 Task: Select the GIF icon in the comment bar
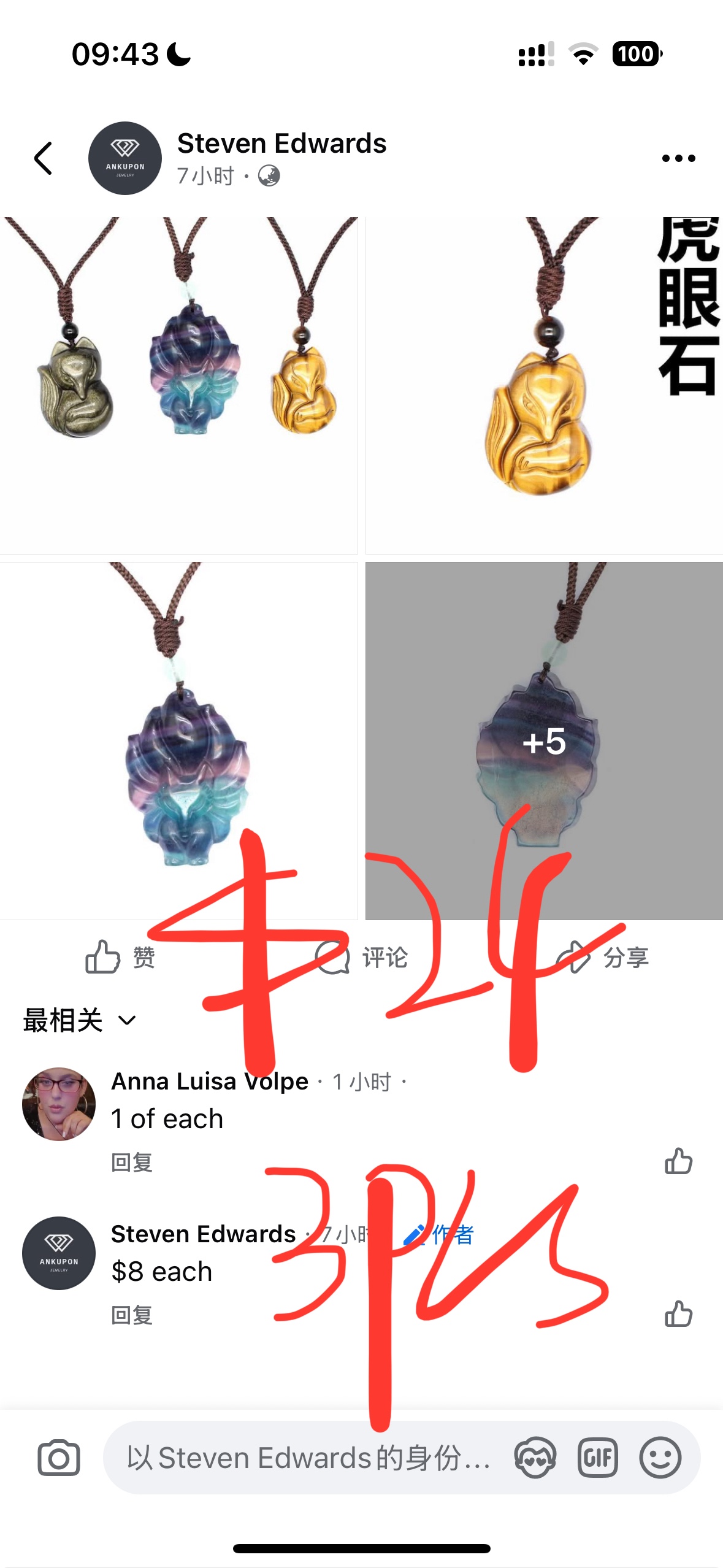coord(598,1456)
